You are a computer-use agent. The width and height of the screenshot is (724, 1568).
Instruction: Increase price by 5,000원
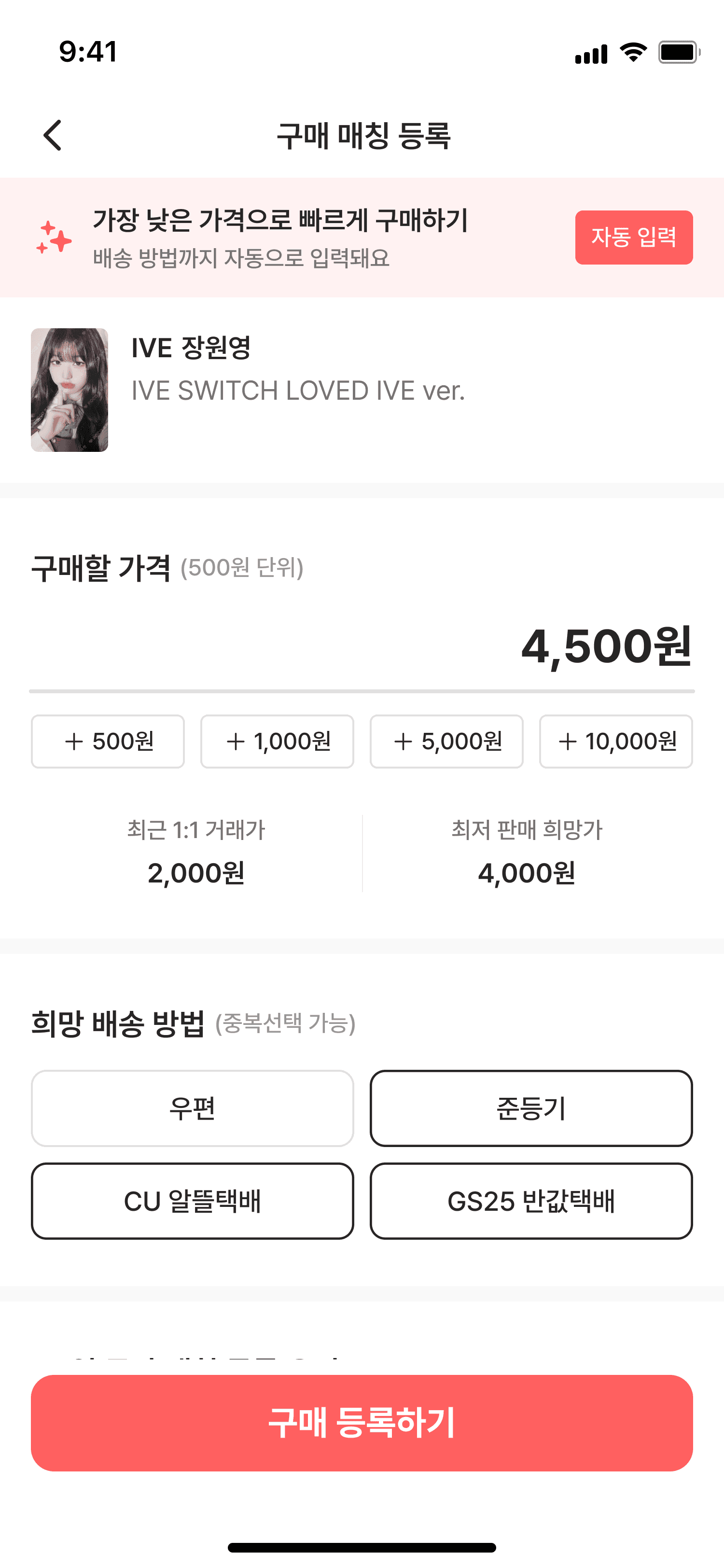click(446, 742)
